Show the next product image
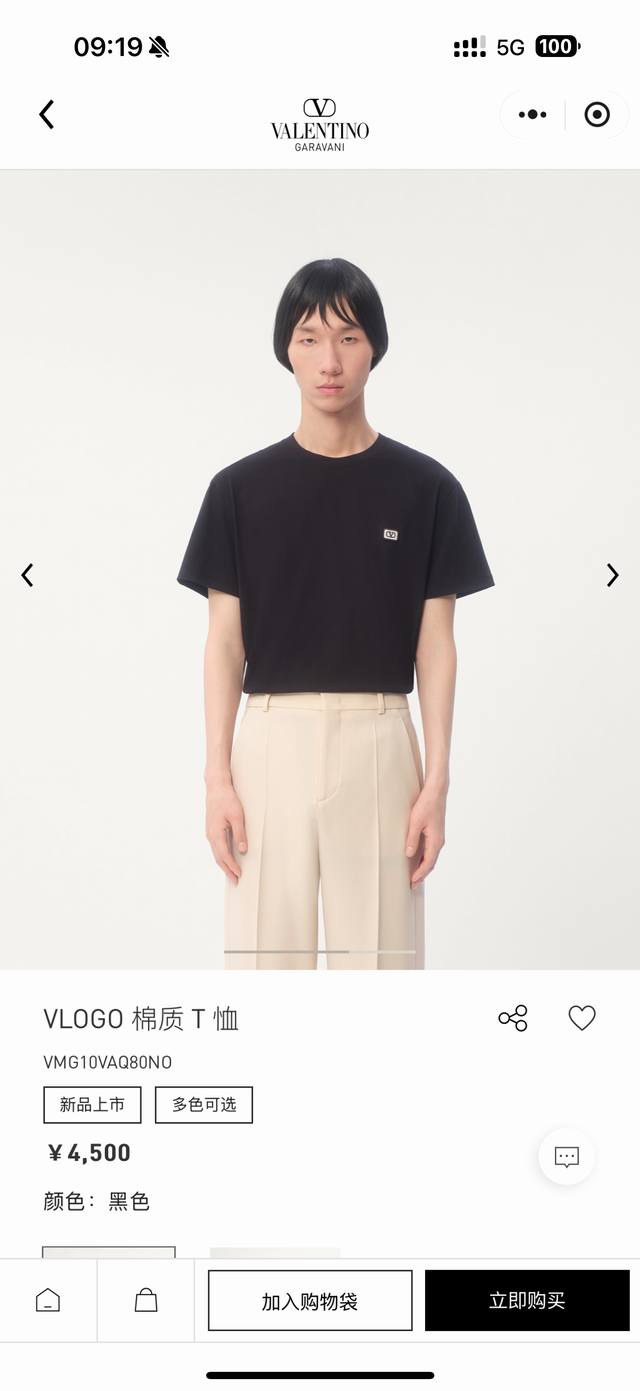This screenshot has height=1391, width=640. coord(612,575)
